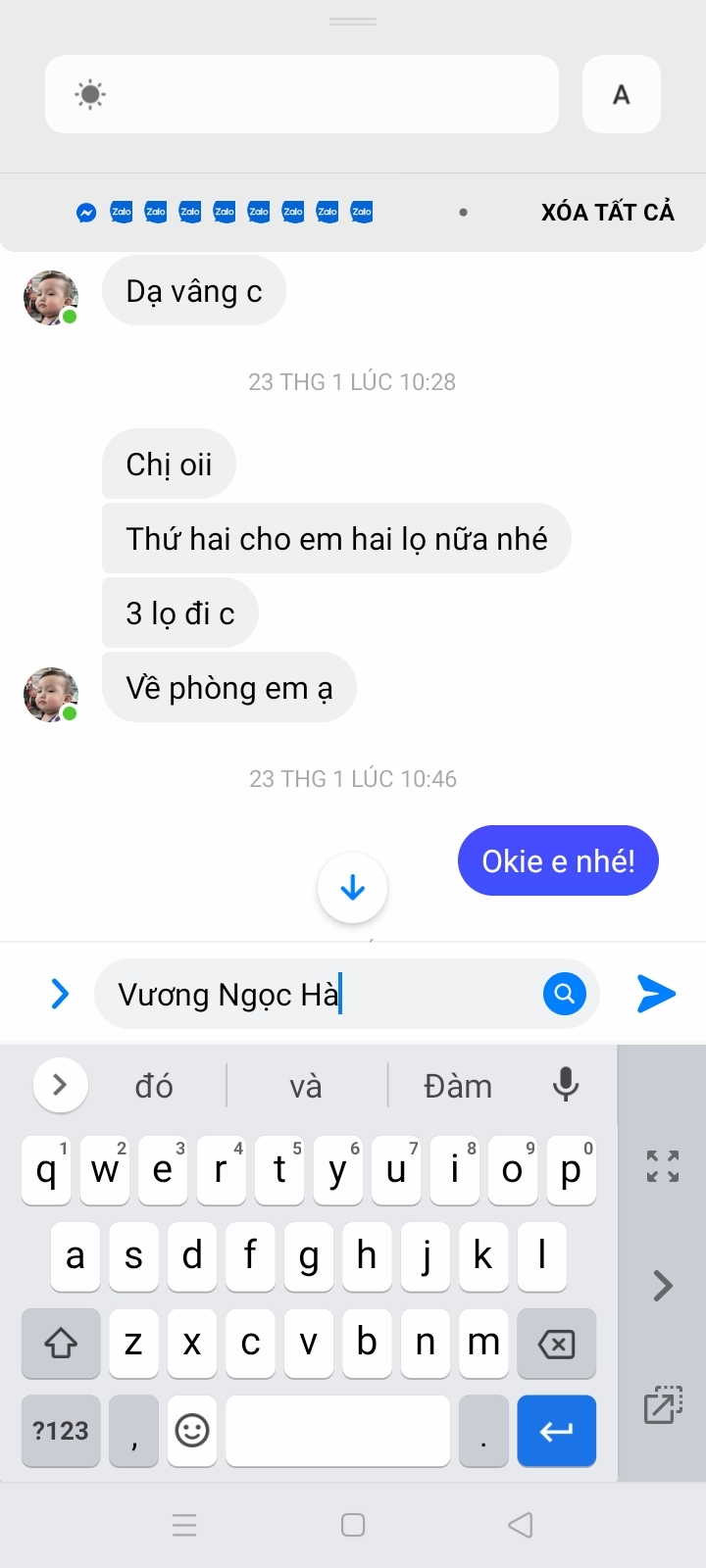
Task: Open the sender's profile picture beside Về phòng em ạ
Action: click(x=51, y=695)
